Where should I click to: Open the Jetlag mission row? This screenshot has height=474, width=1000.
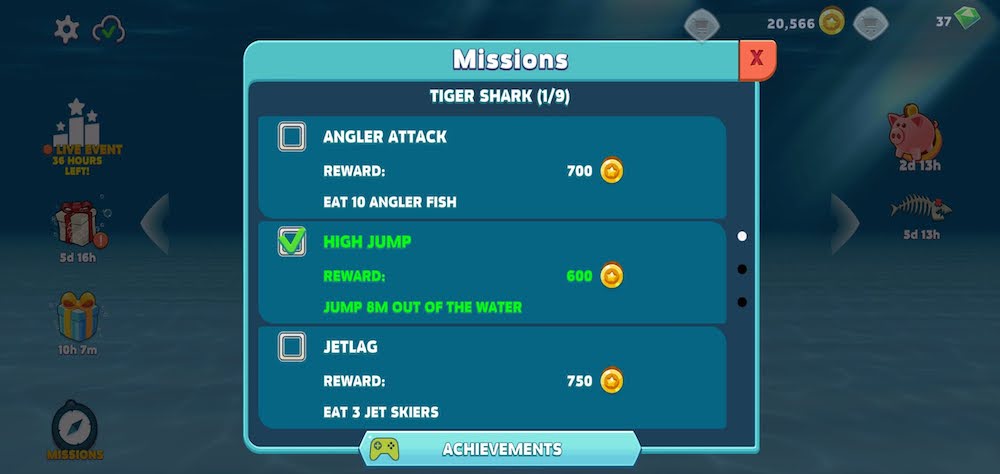[492, 378]
